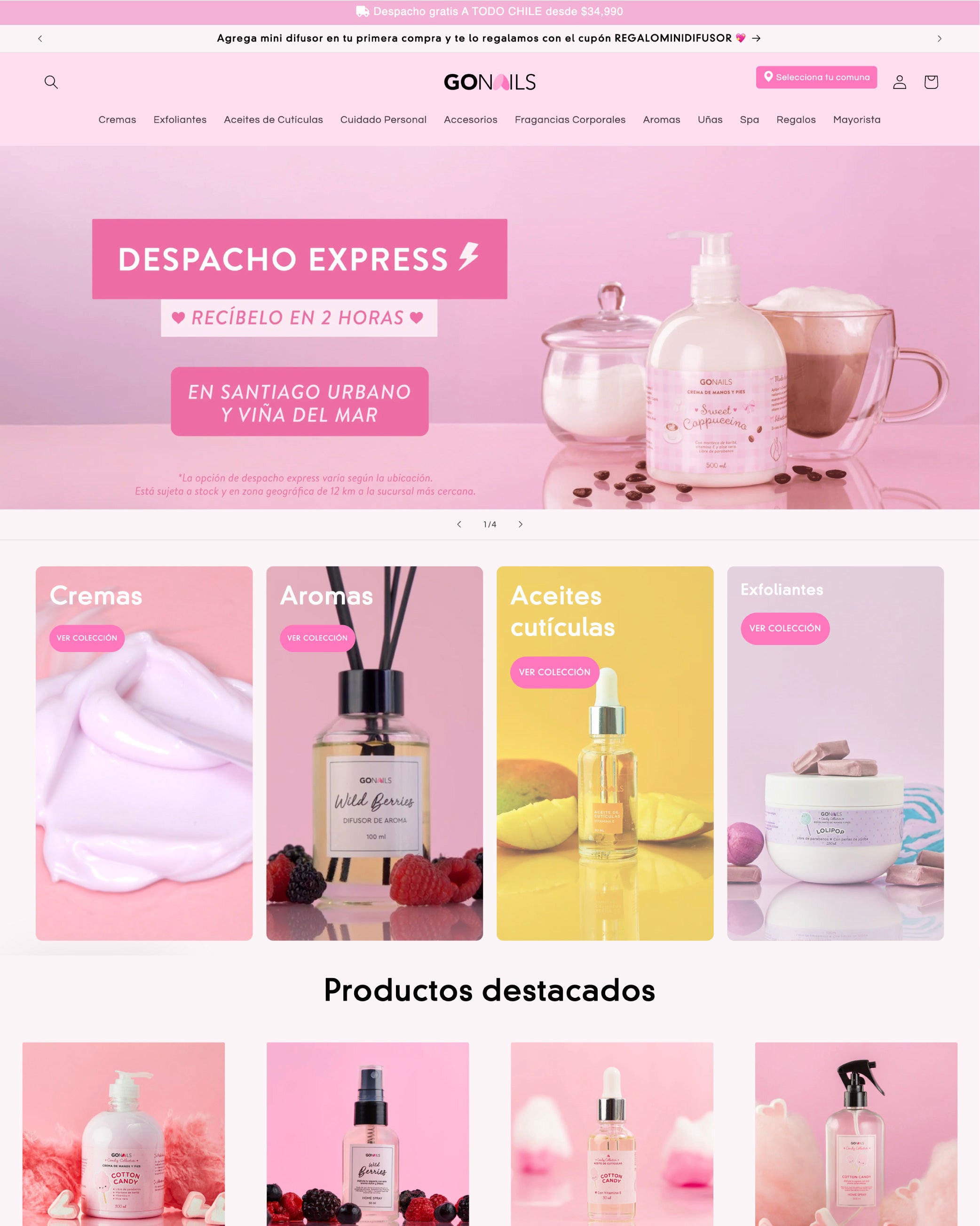Show previous announcement in top bar
The width and height of the screenshot is (980, 1226).
(40, 39)
